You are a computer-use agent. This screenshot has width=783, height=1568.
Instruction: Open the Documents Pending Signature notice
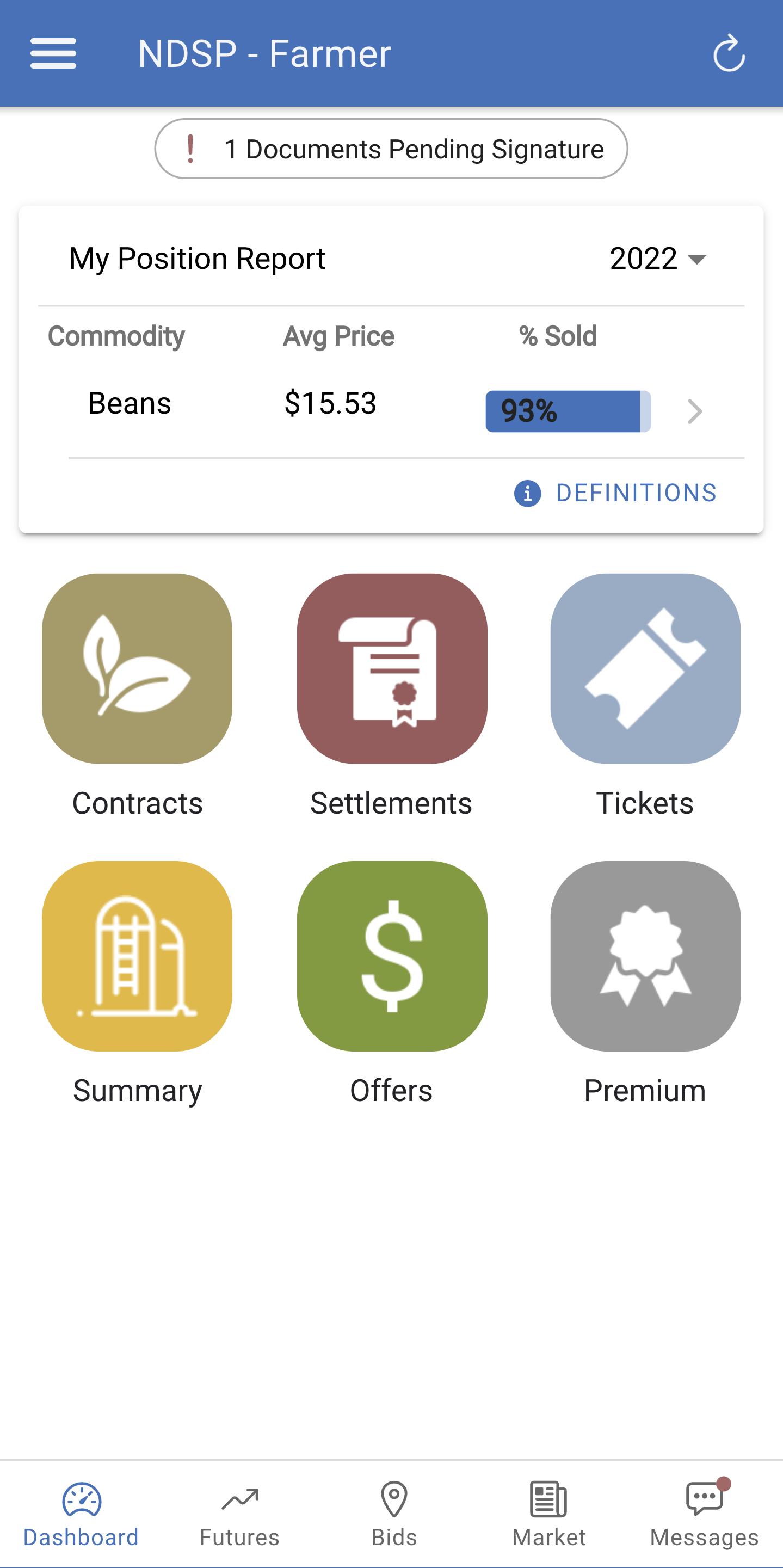pos(391,149)
